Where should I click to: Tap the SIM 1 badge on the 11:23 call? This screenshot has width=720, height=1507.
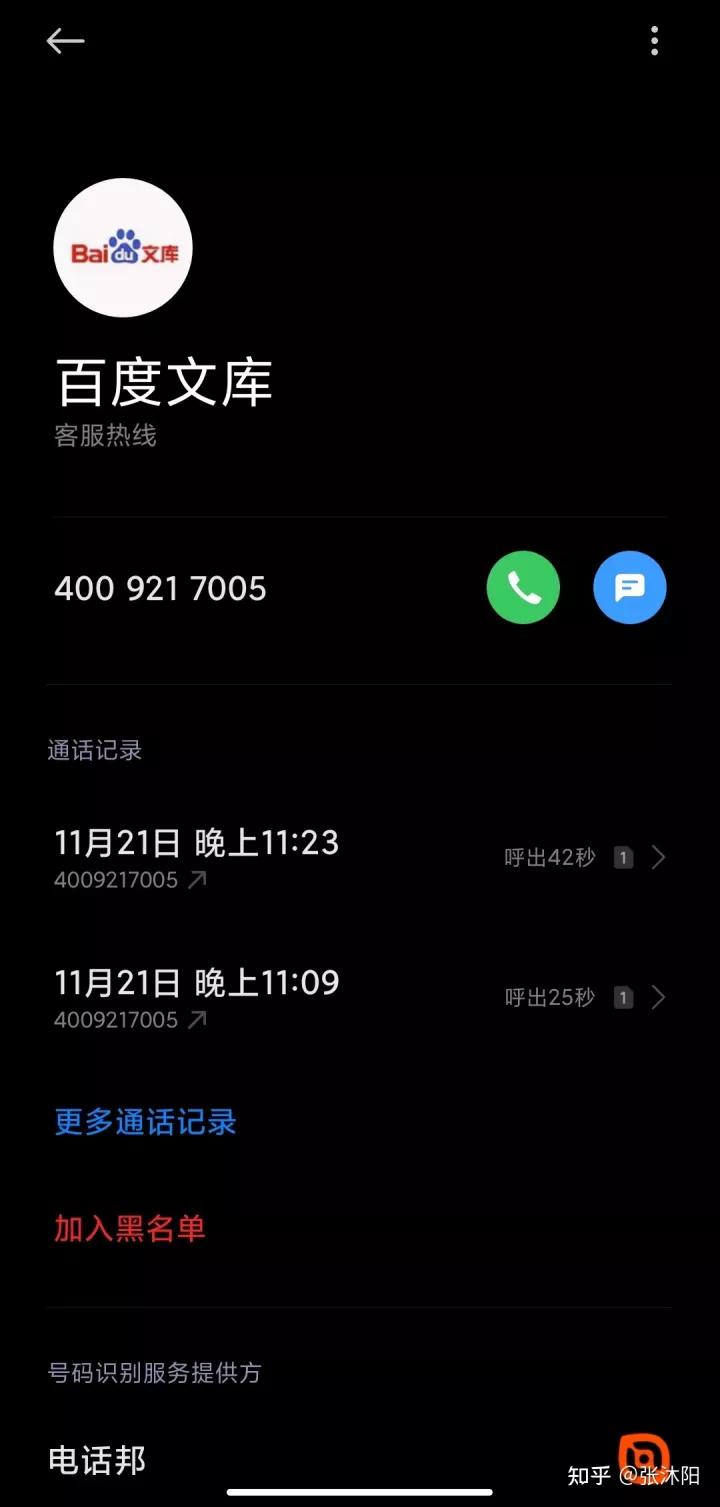(x=621, y=857)
